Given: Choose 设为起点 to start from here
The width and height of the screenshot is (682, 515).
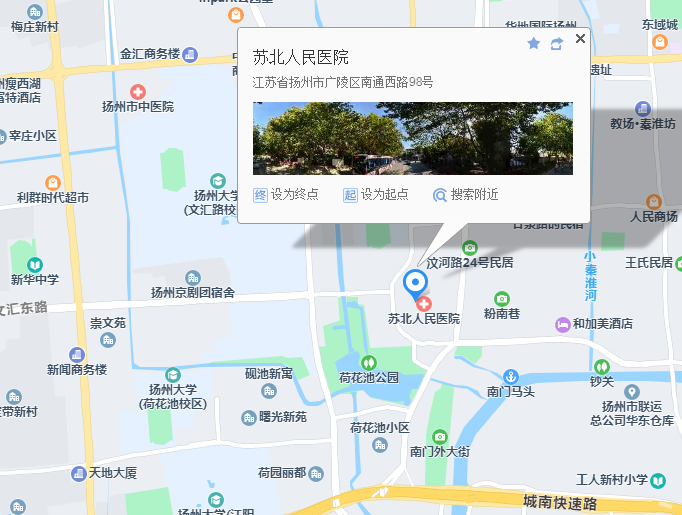Looking at the screenshot, I should tap(375, 194).
